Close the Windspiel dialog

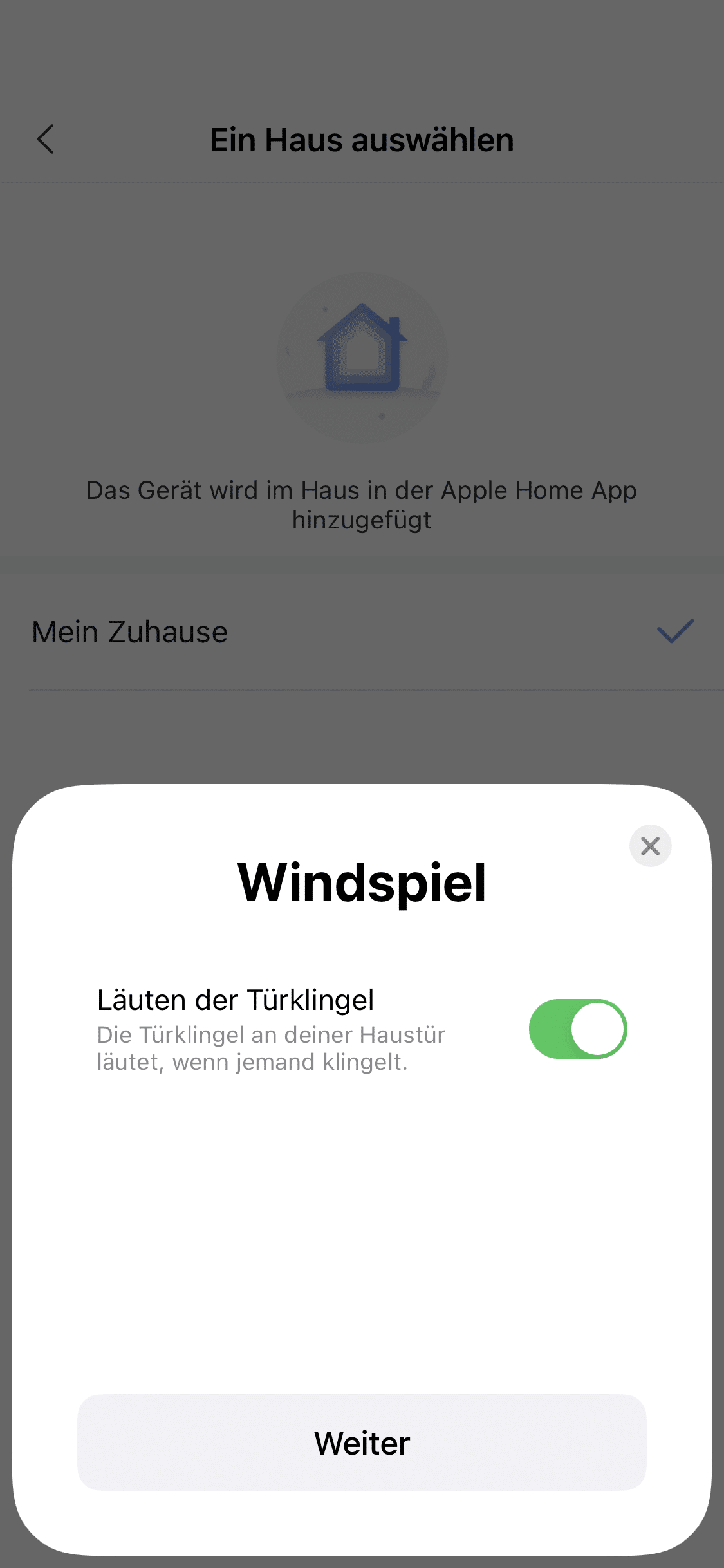pos(650,846)
